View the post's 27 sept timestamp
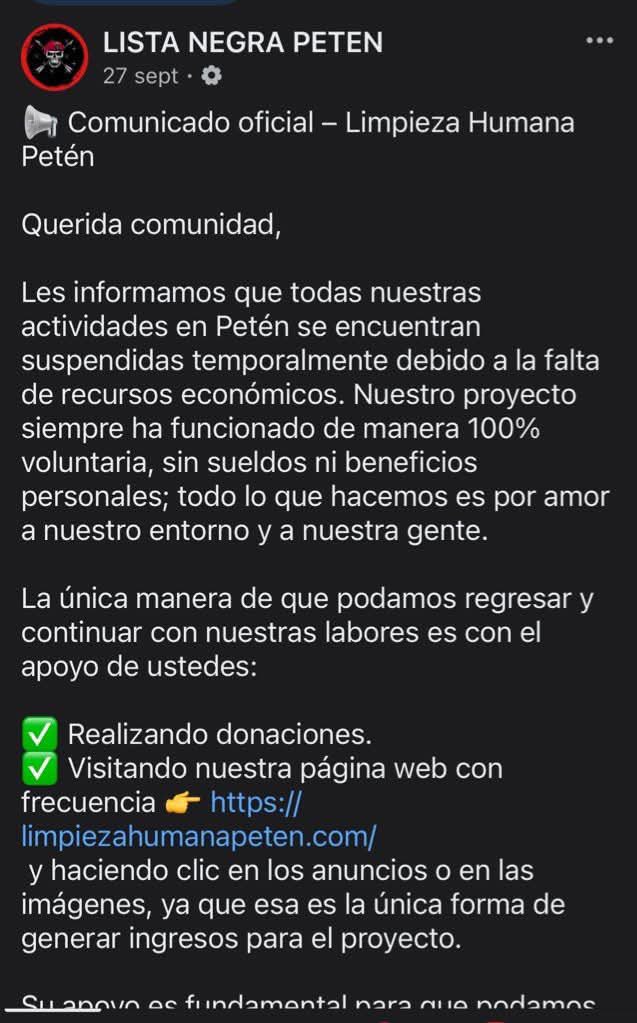 (x=141, y=76)
